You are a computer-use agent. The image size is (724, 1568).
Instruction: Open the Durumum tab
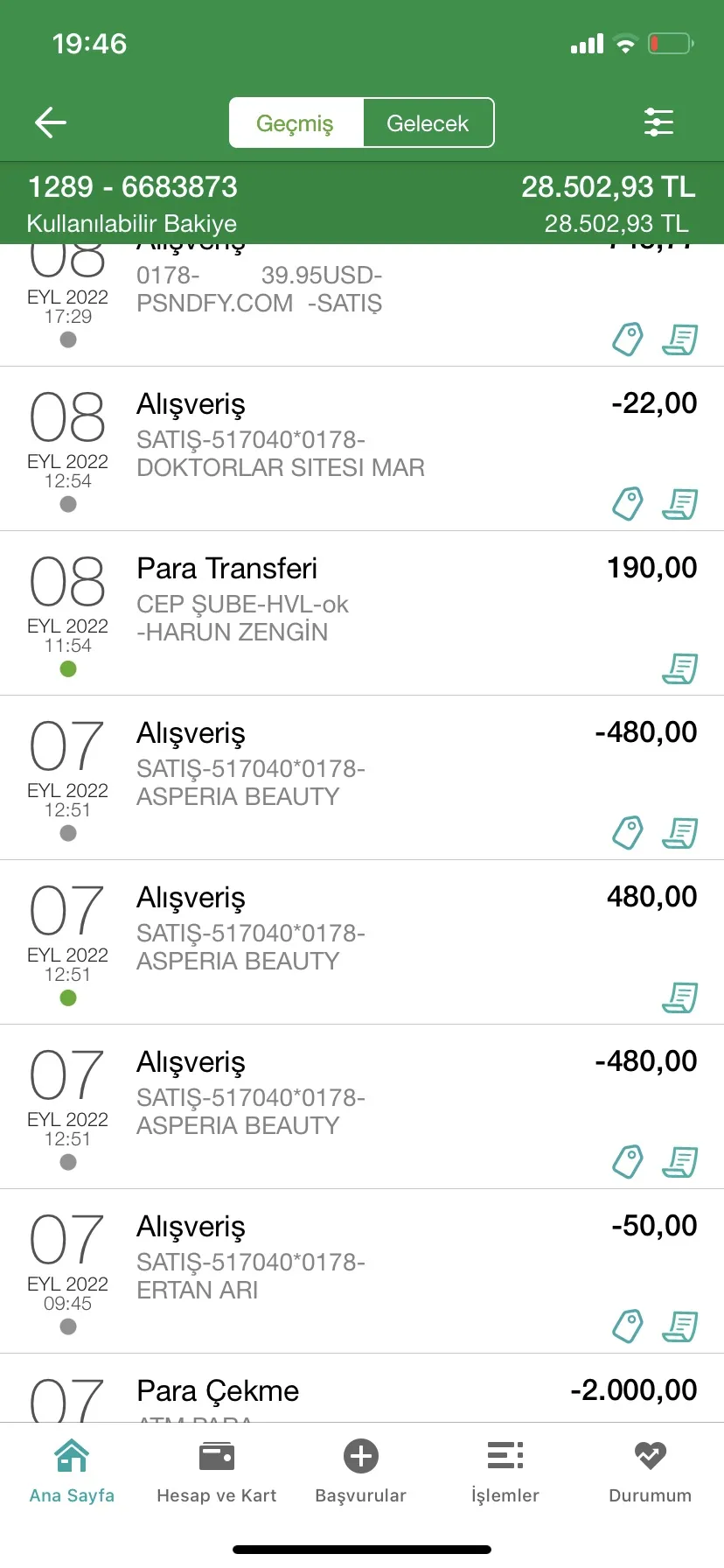tap(651, 1472)
